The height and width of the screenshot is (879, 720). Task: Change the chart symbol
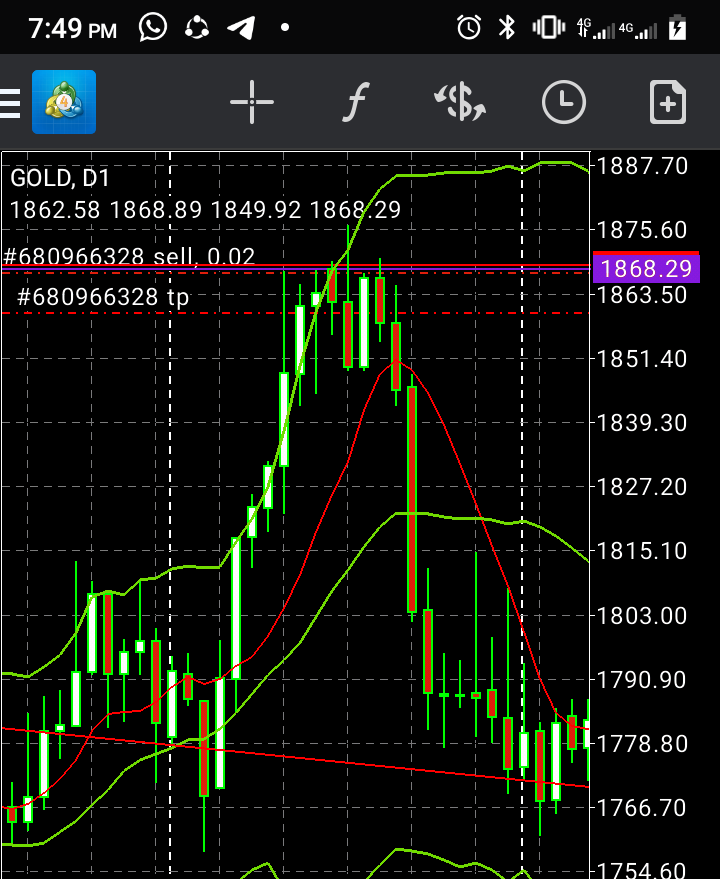[x=459, y=102]
